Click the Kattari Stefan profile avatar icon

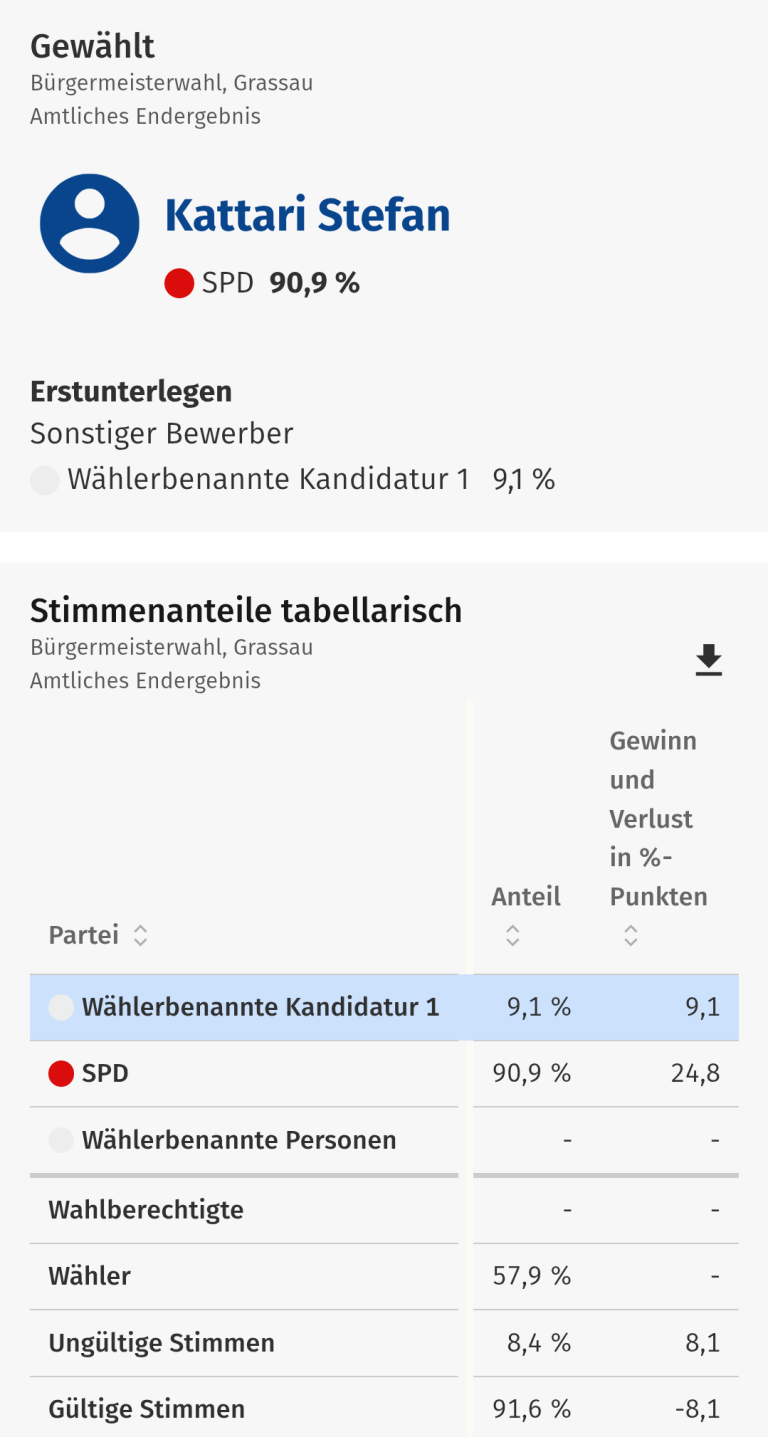tap(89, 222)
